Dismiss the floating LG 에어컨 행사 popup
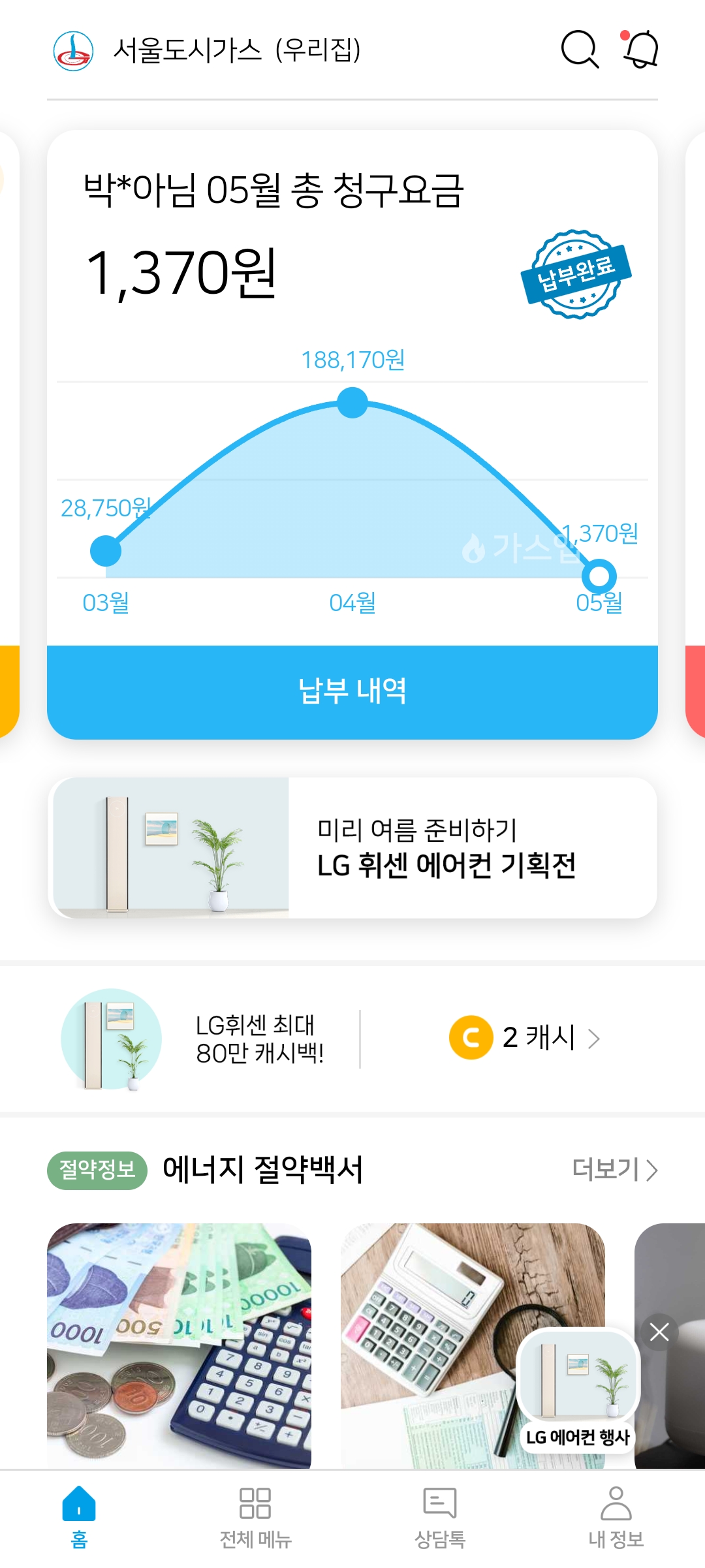The image size is (705, 1568). click(659, 1332)
